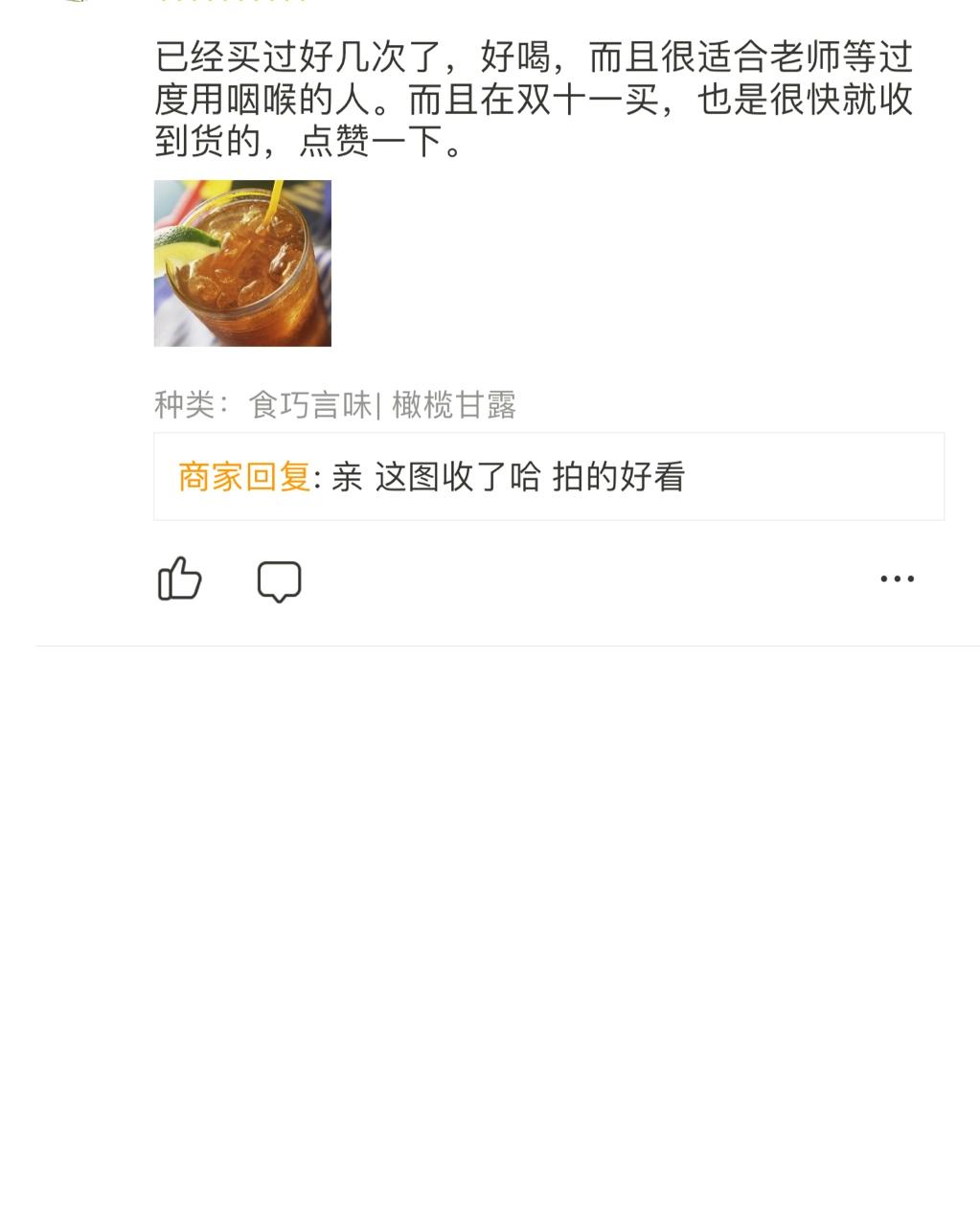
Task: Open the iced tea review photo
Action: pos(242,263)
